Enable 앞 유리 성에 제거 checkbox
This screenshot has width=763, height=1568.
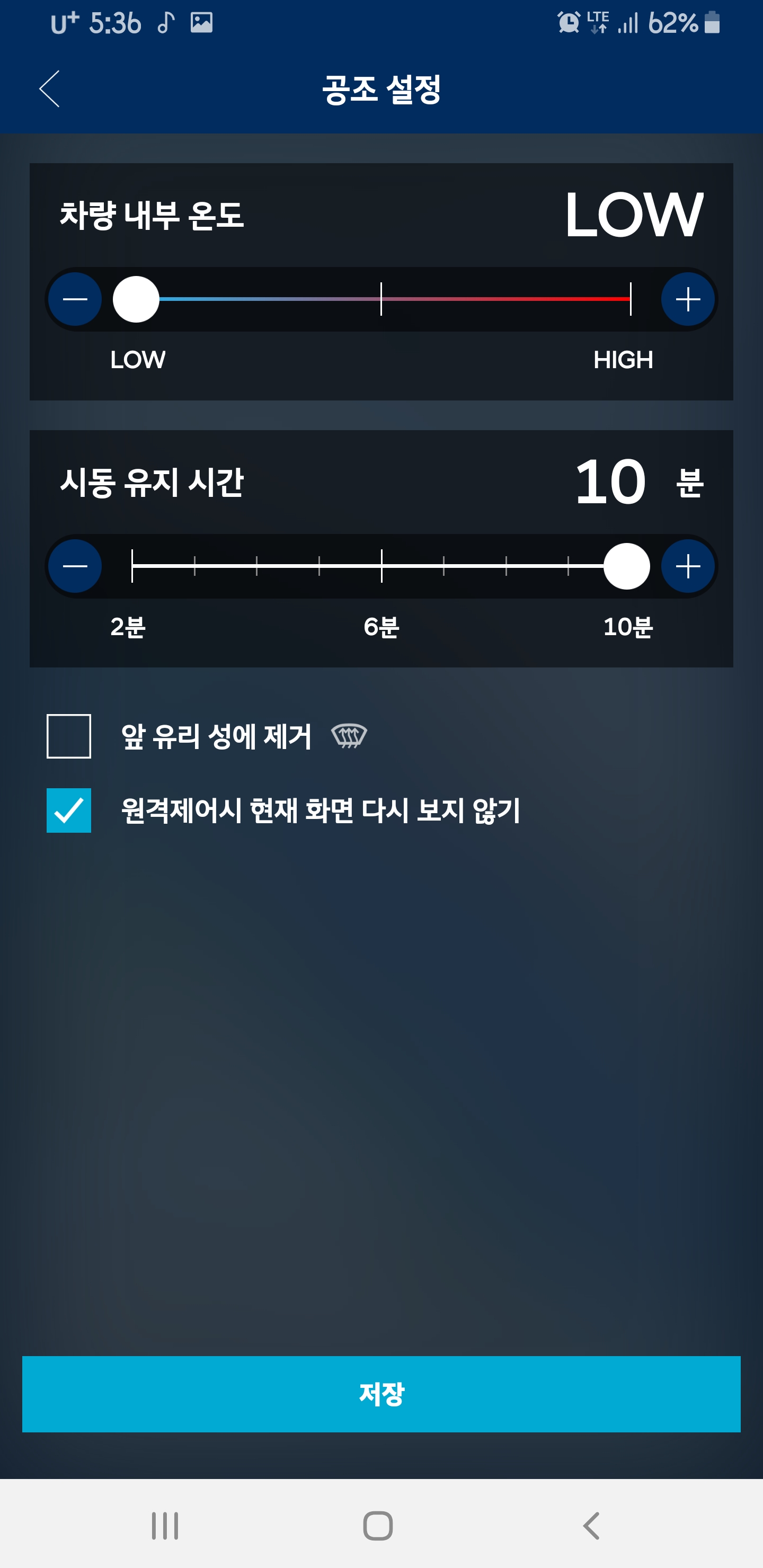tap(69, 736)
